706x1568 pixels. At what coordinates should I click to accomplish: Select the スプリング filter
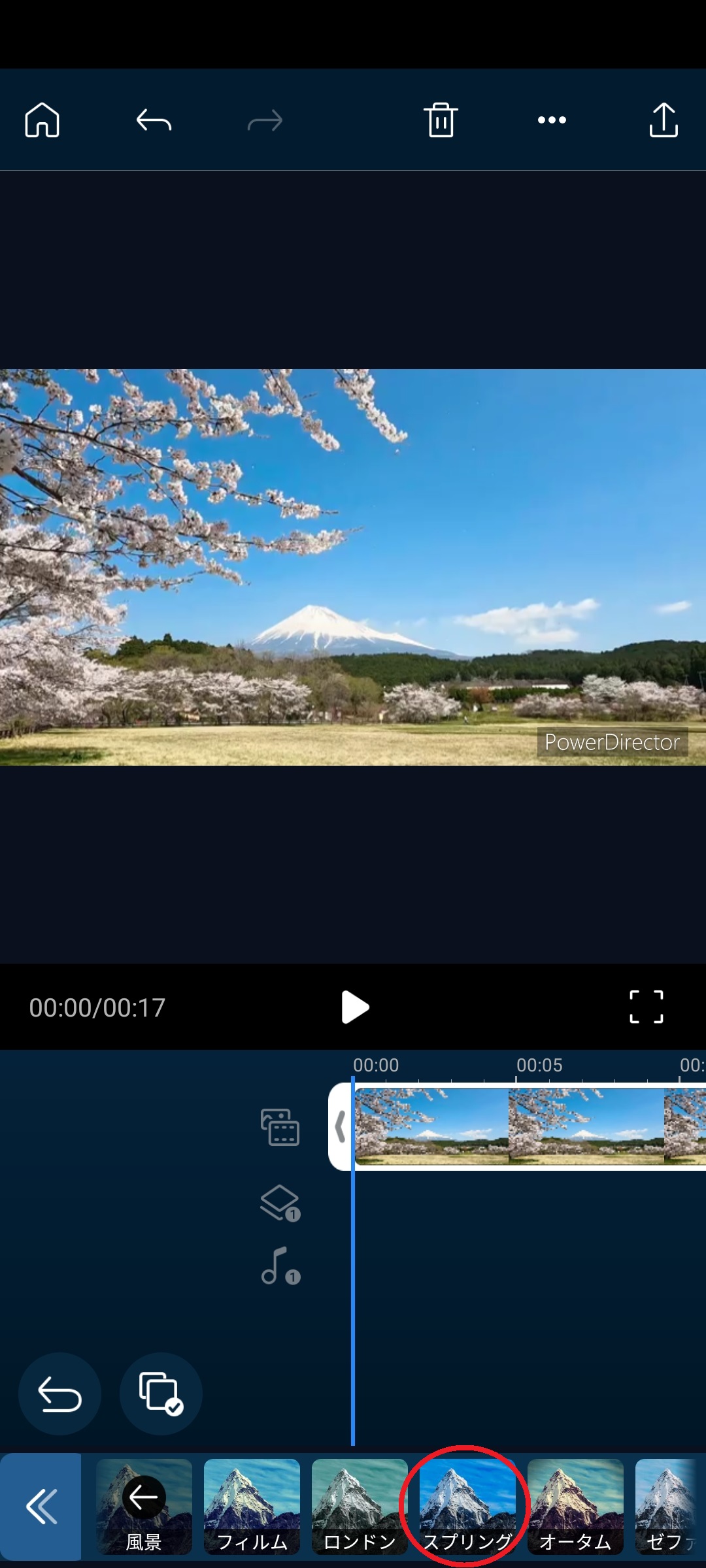(467, 1505)
